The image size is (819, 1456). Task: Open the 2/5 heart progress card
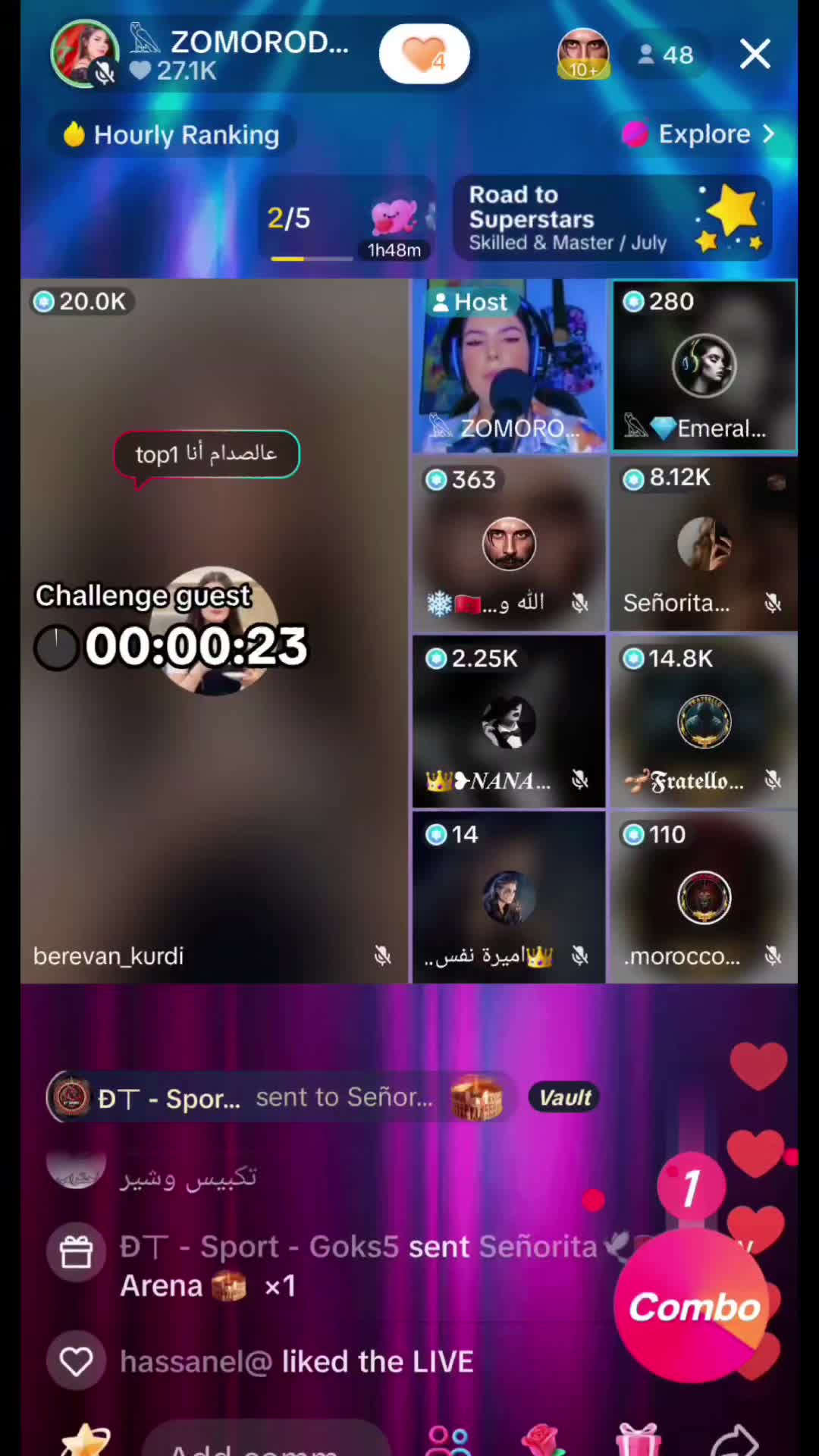[x=347, y=219]
